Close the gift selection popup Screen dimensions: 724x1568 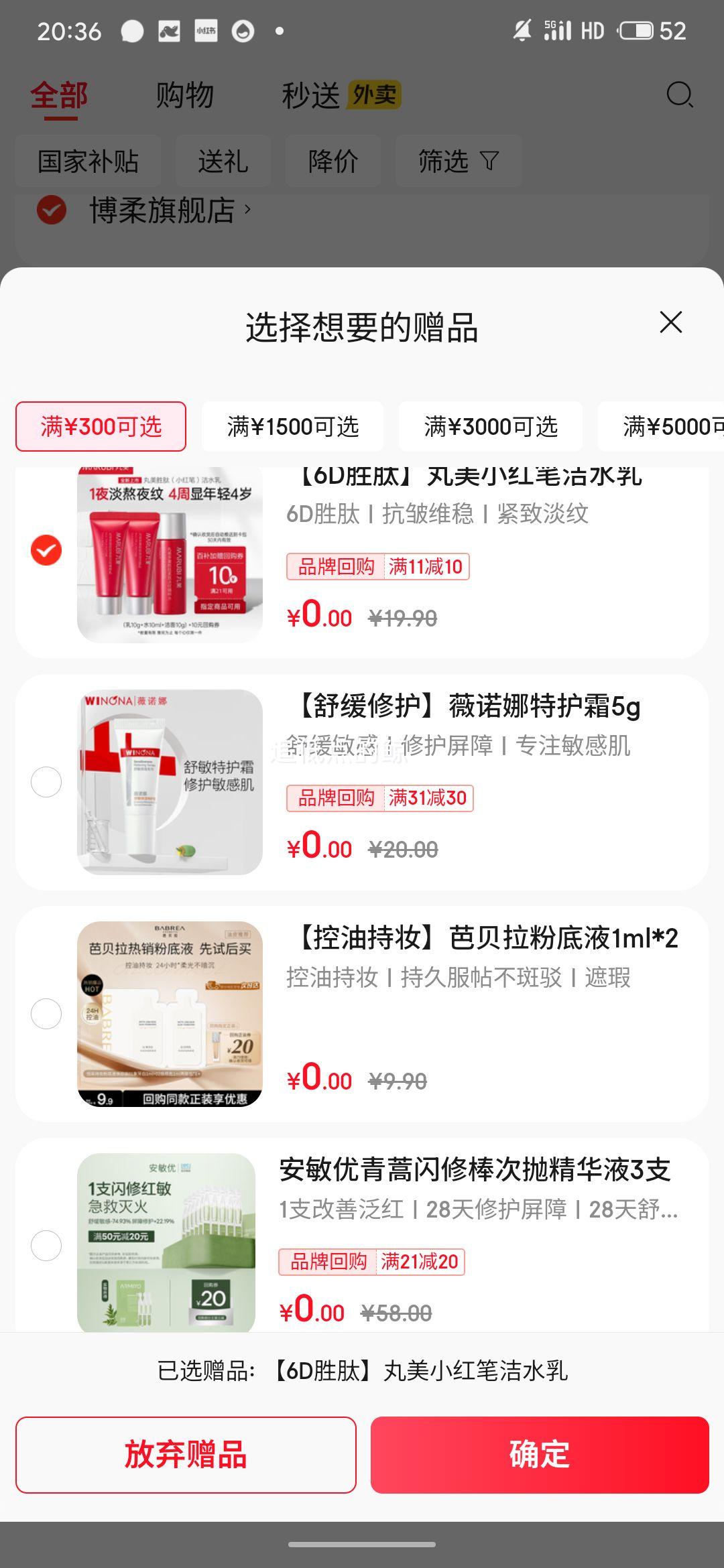point(672,323)
